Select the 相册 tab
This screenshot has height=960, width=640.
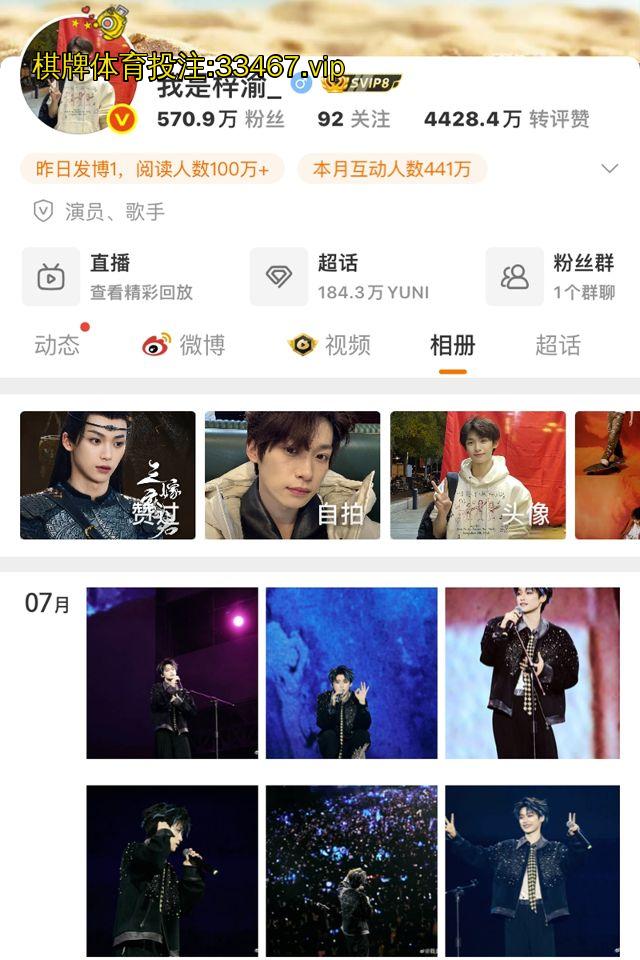452,345
